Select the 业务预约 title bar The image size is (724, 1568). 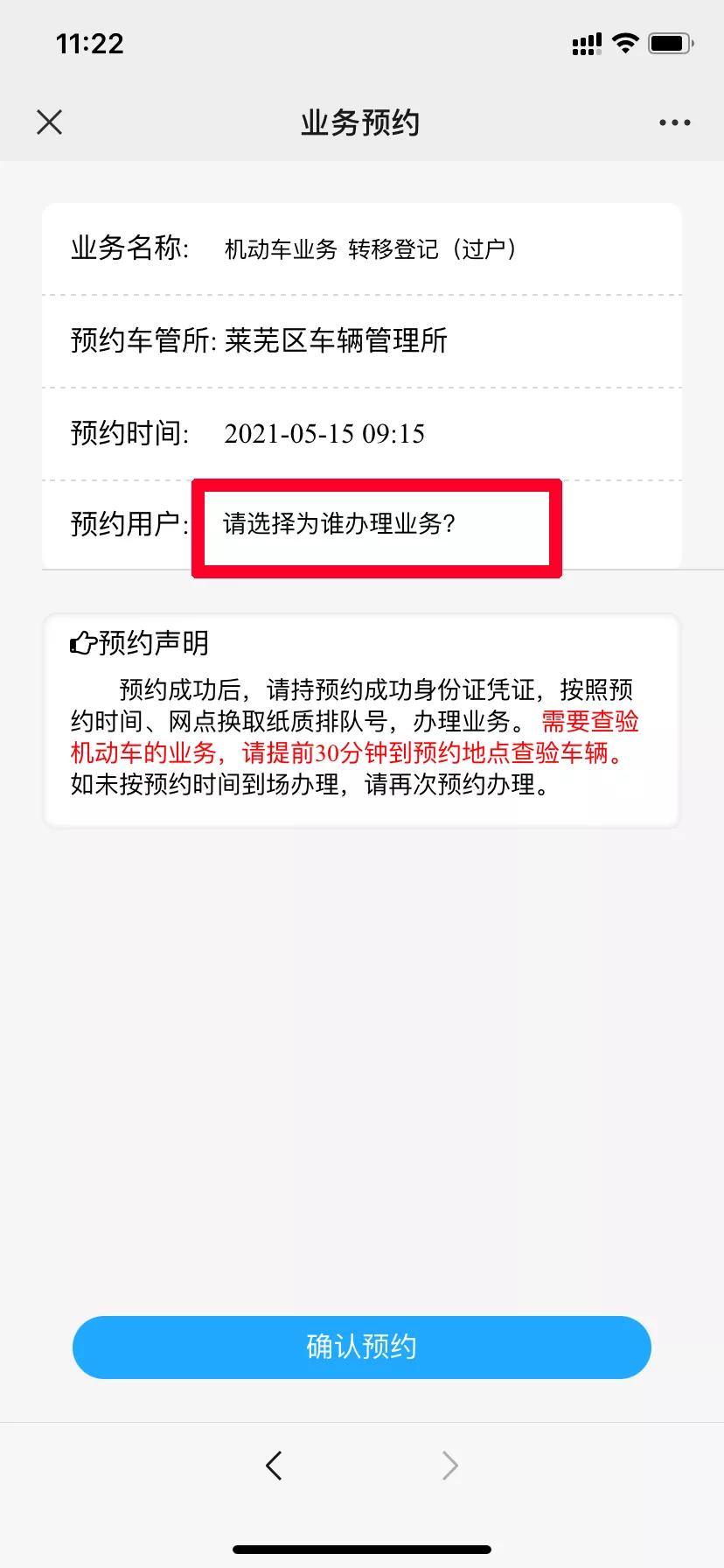pyautogui.click(x=361, y=122)
